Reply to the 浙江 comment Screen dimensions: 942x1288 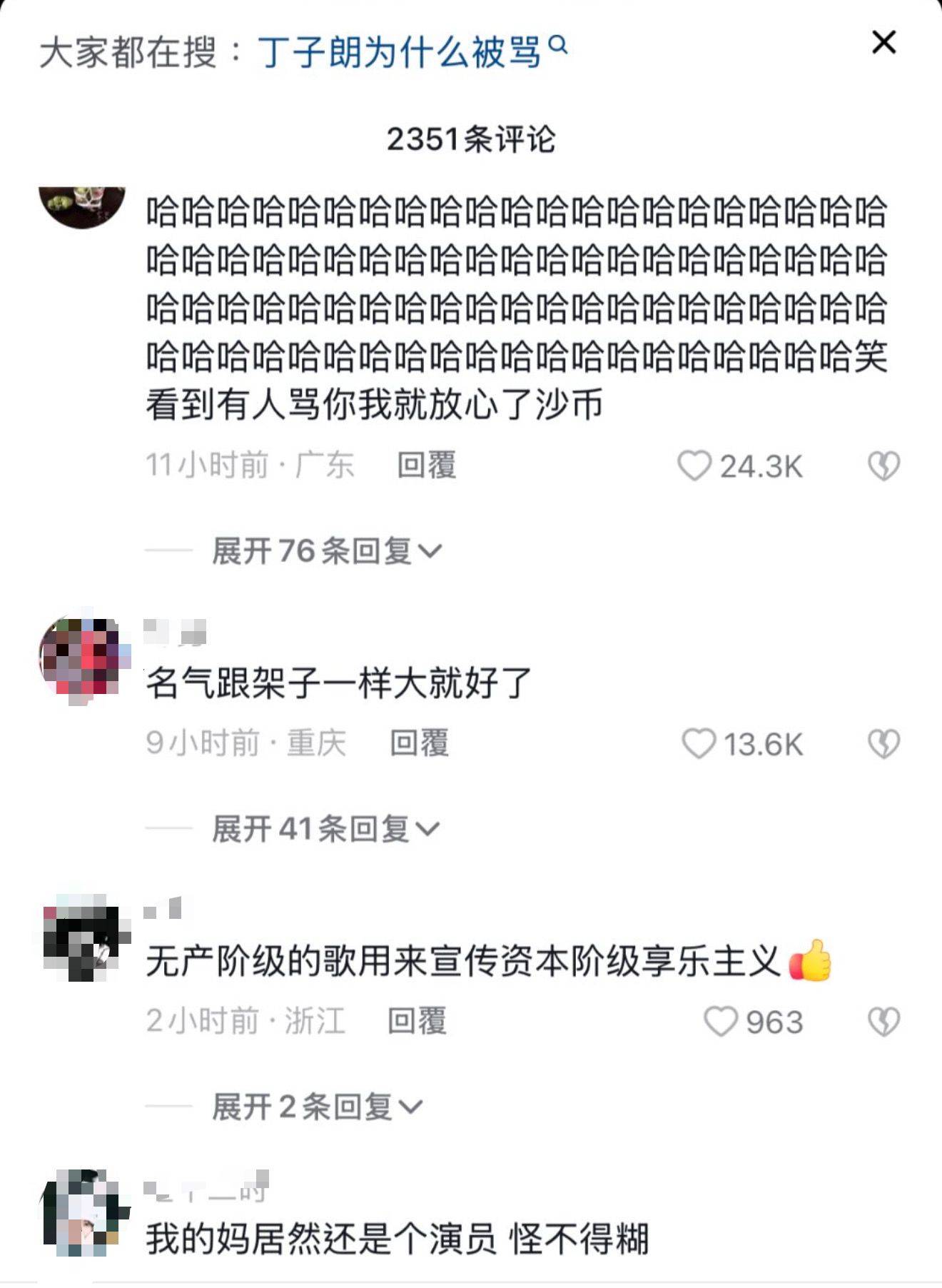pyautogui.click(x=417, y=1021)
